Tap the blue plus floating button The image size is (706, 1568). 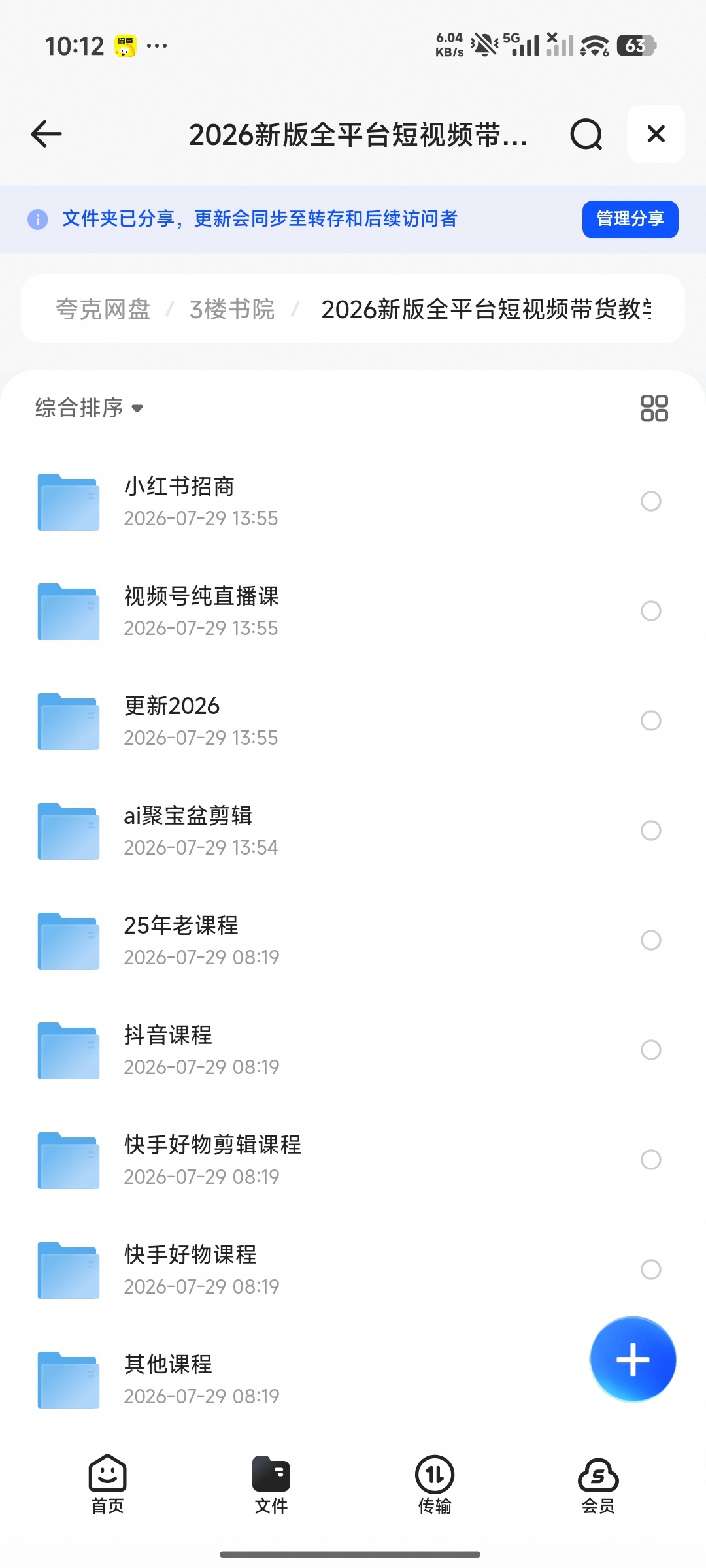point(633,1360)
